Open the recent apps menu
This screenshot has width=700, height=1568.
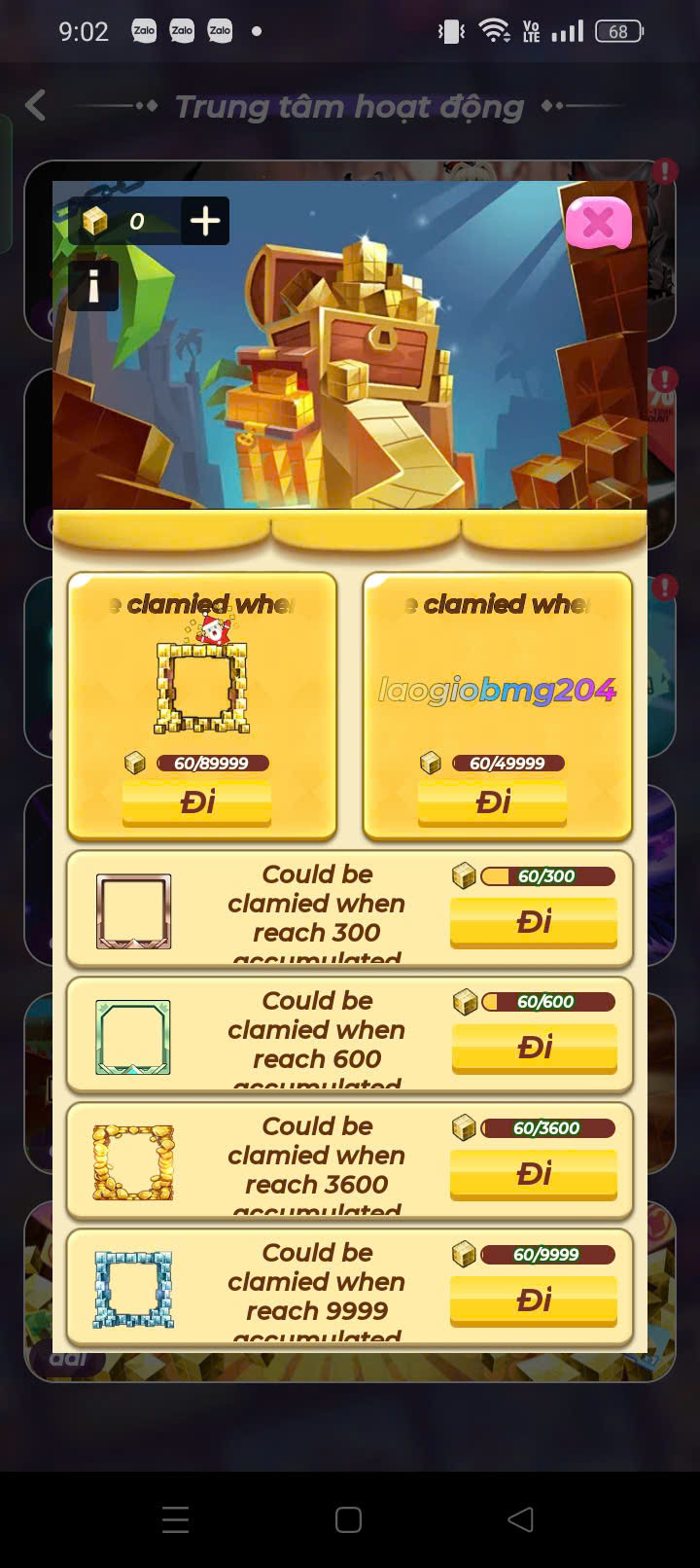tap(176, 1519)
